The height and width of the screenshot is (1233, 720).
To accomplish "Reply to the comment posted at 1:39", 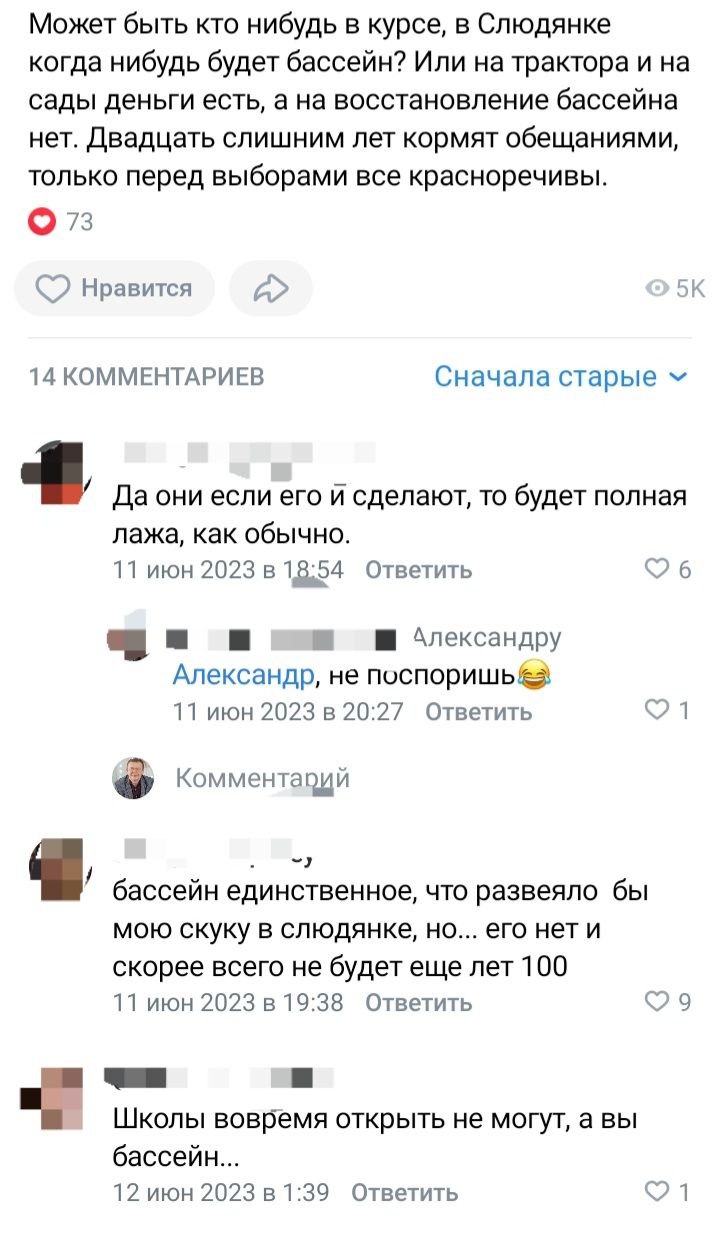I will coord(405,1192).
